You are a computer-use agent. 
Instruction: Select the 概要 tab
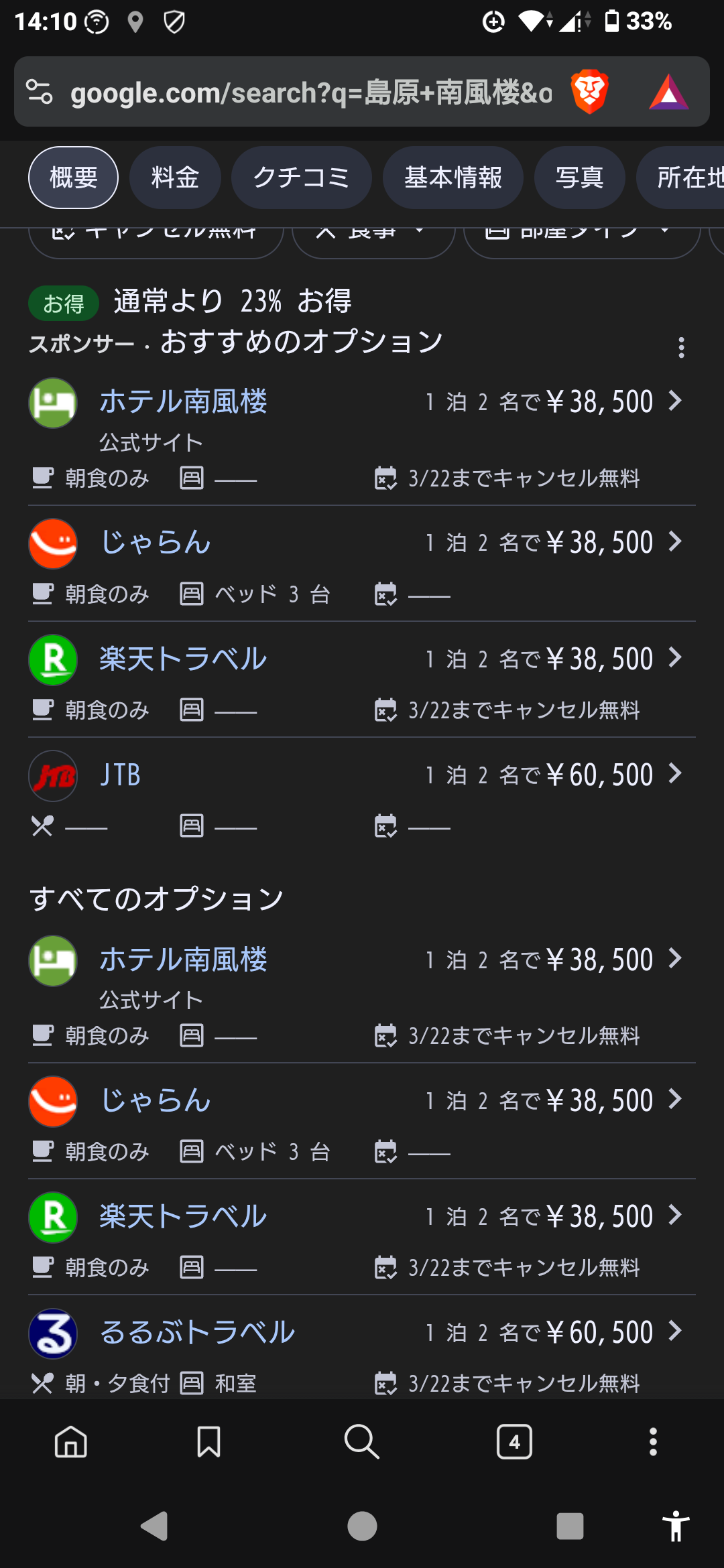point(74,178)
